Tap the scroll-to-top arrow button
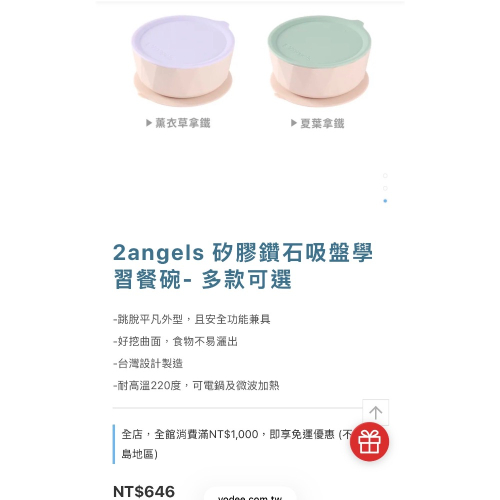The width and height of the screenshot is (500, 500). [375, 412]
